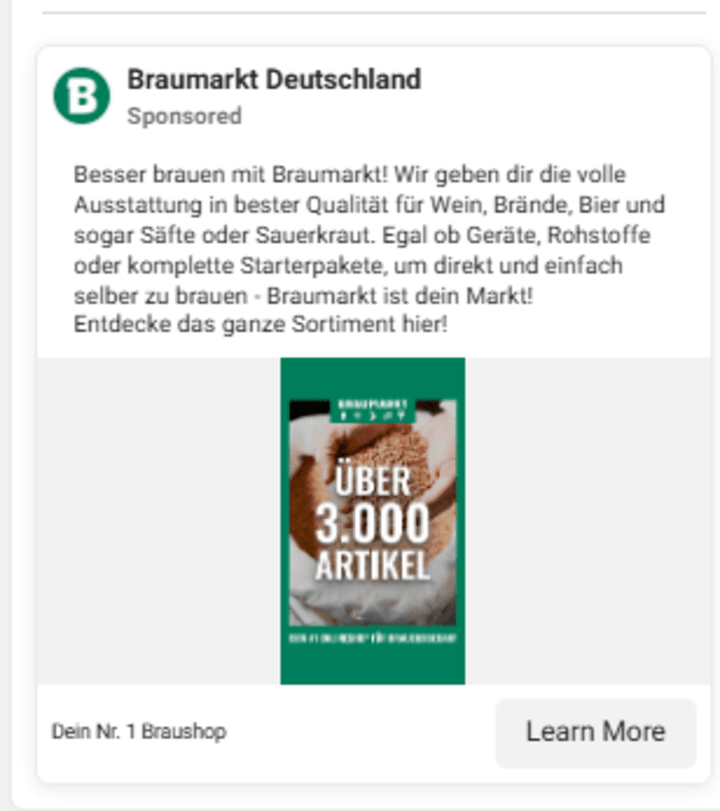
Task: Open the Über 3.000 Artikel ad image
Action: point(372,520)
